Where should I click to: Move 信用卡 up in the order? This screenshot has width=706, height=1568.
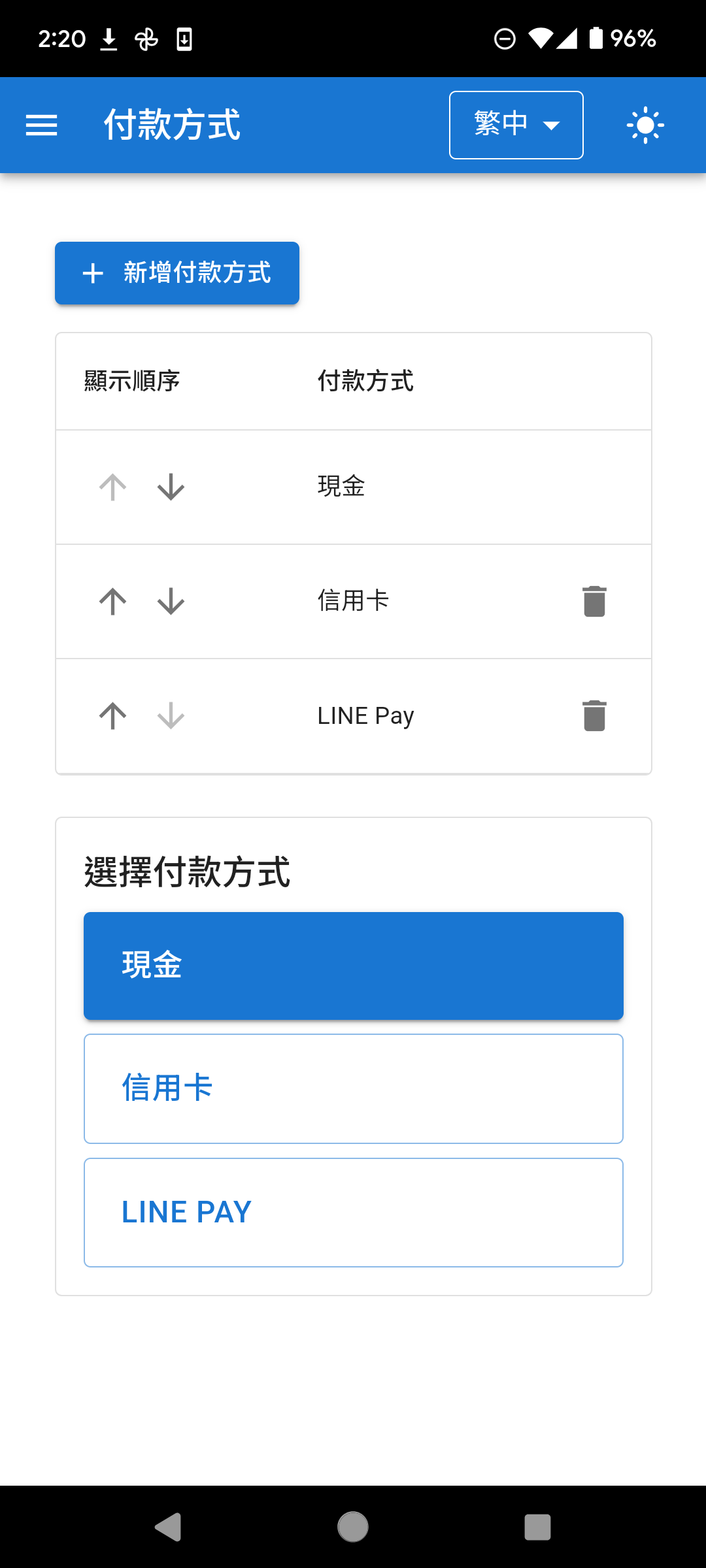pyautogui.click(x=113, y=602)
